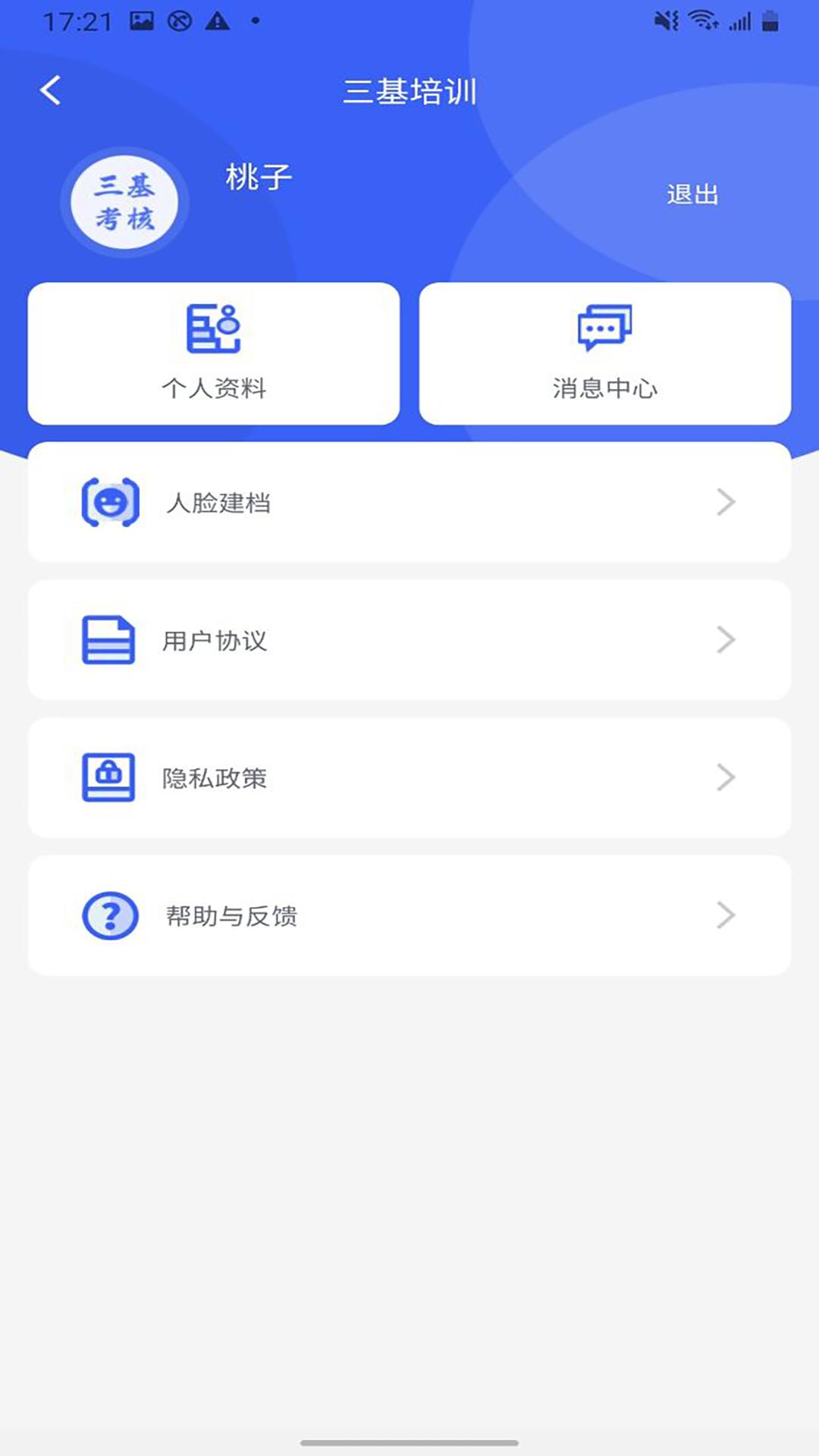
Task: Open 隐私政策 using its chevron
Action: [726, 777]
